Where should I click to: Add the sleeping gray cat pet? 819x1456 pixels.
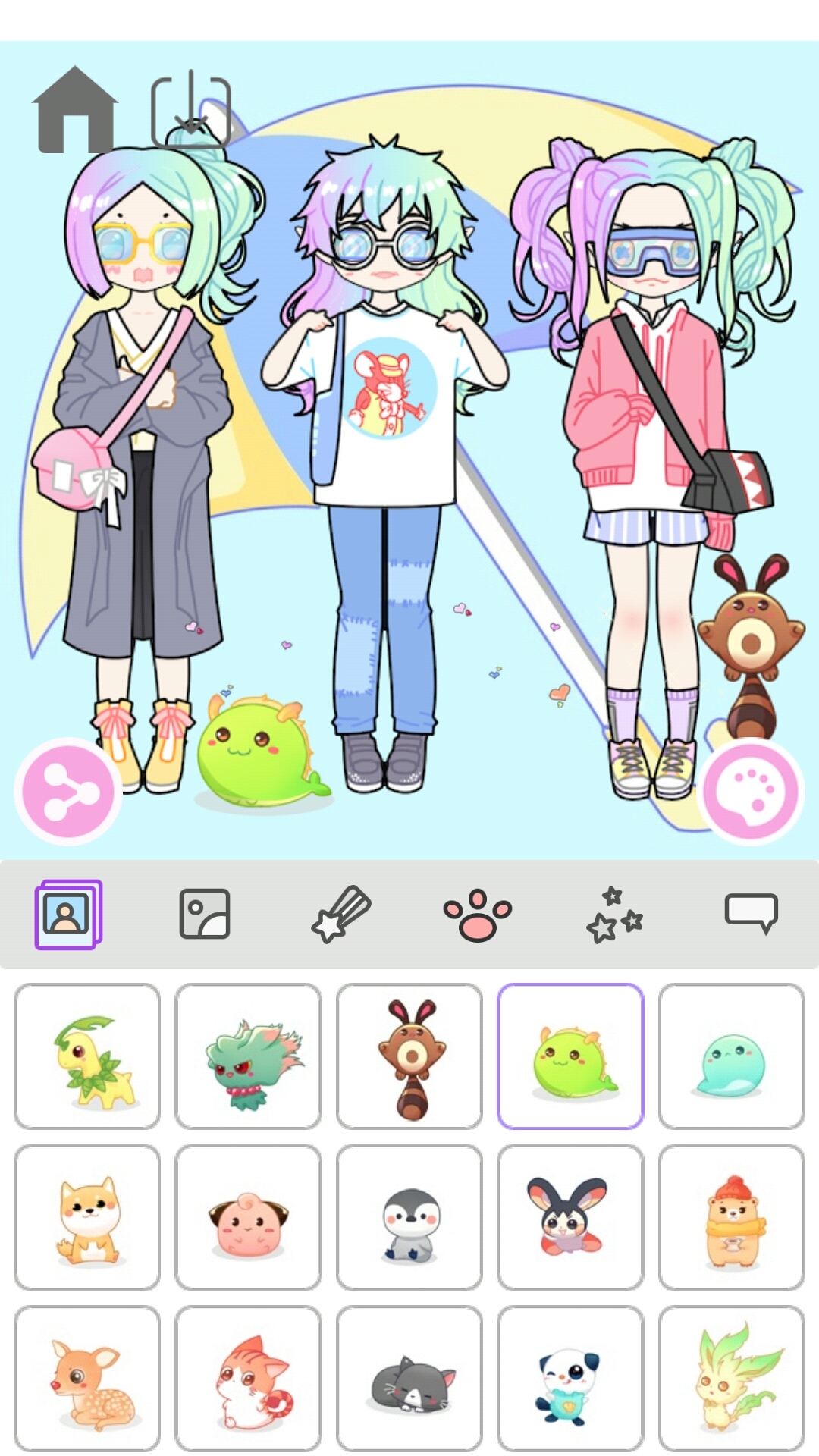(x=409, y=1378)
